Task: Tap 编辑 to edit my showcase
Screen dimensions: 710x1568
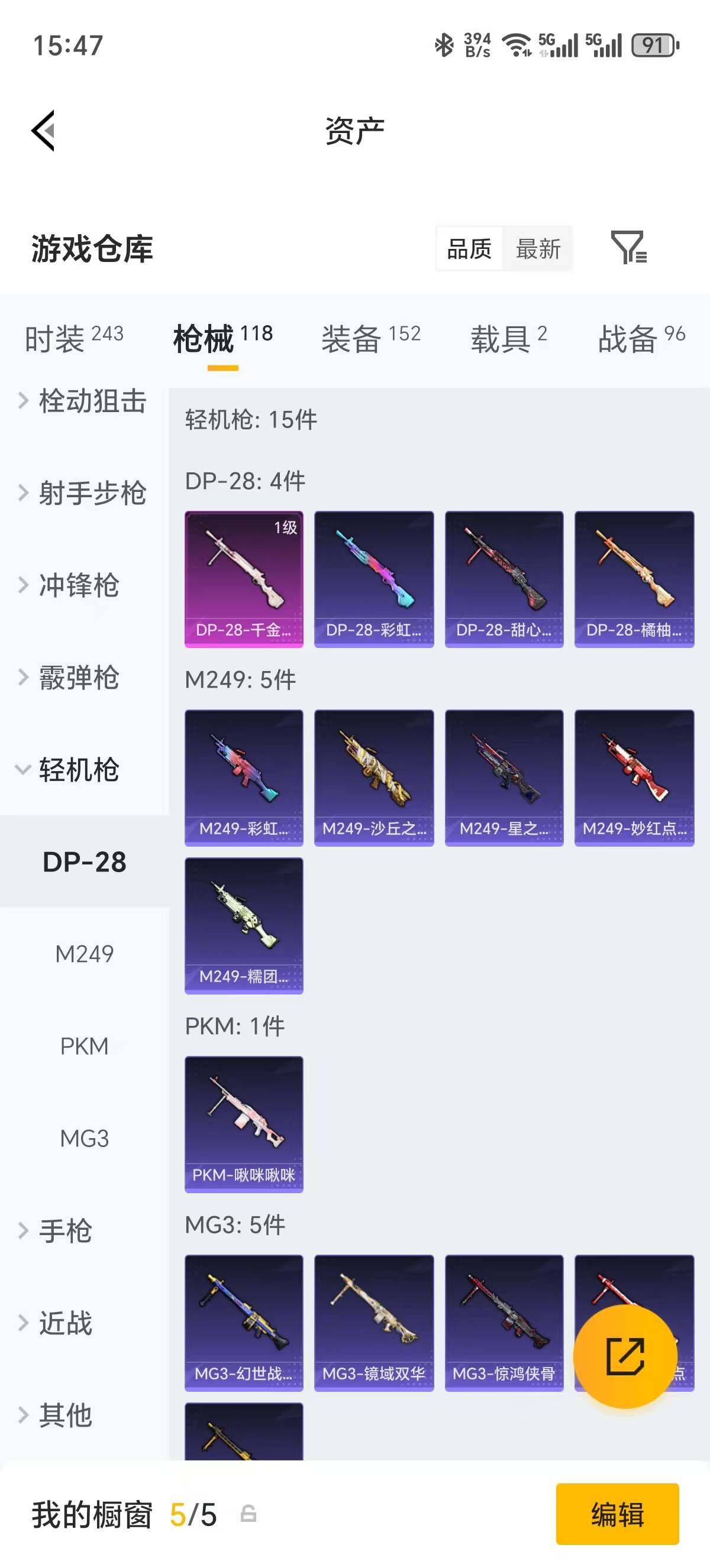Action: (617, 1514)
